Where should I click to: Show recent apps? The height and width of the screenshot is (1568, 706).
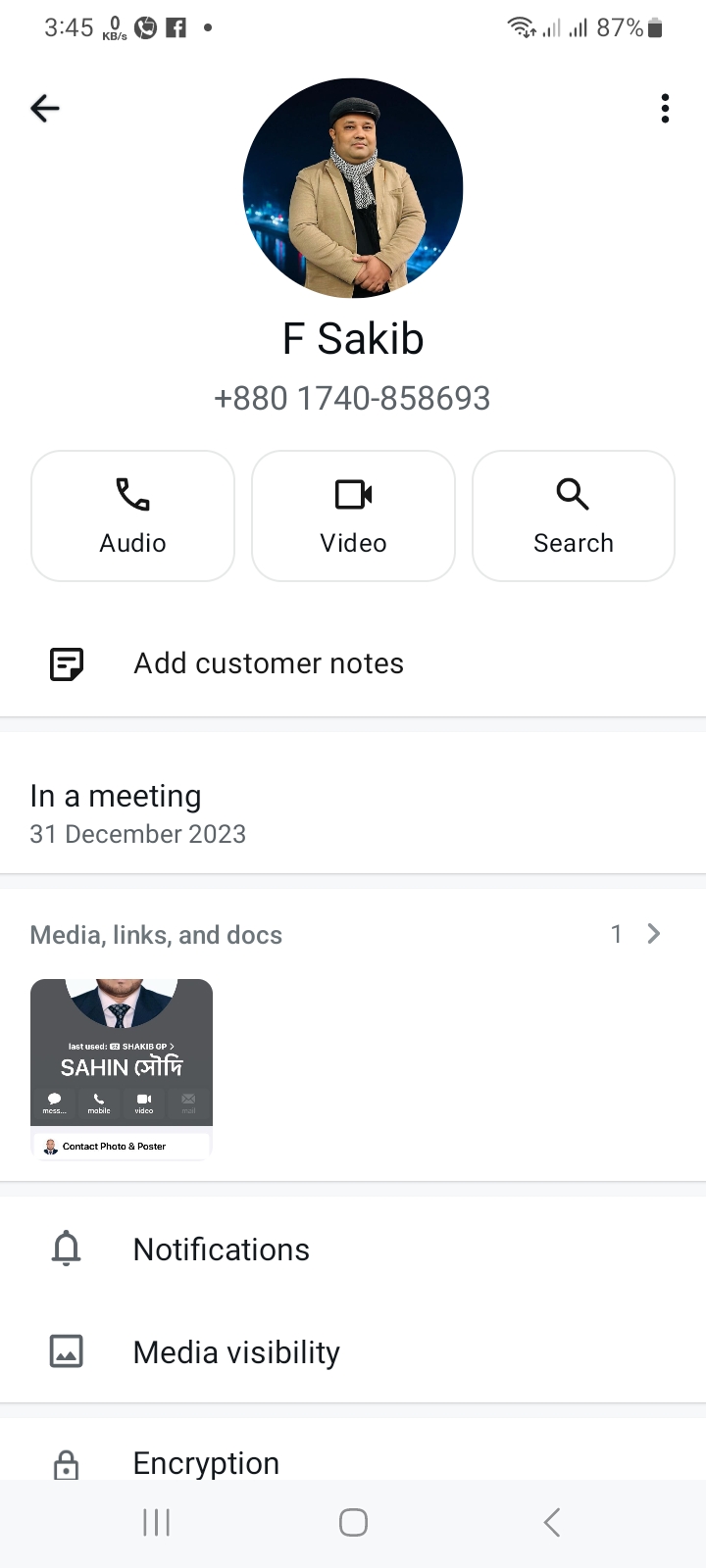[x=157, y=1522]
